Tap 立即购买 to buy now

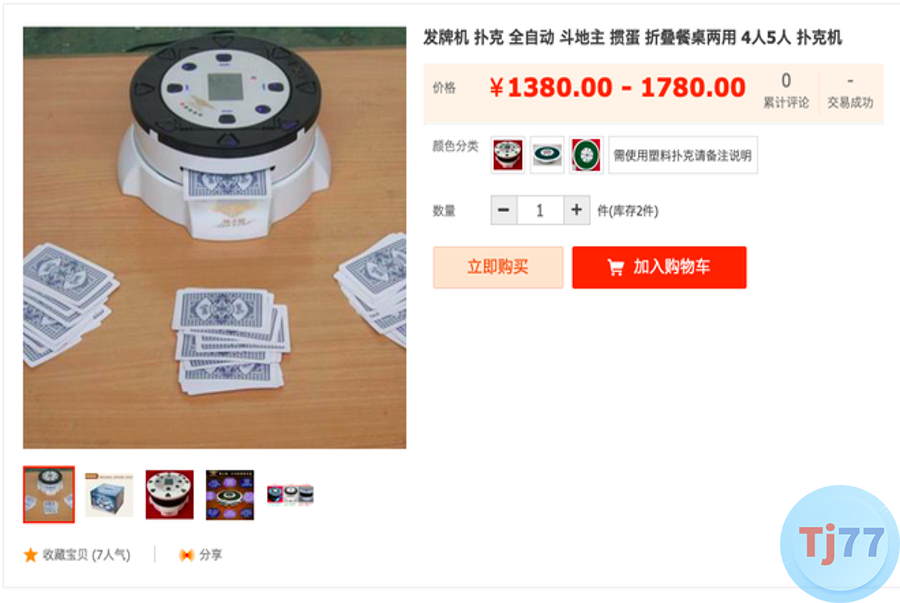pyautogui.click(x=498, y=268)
